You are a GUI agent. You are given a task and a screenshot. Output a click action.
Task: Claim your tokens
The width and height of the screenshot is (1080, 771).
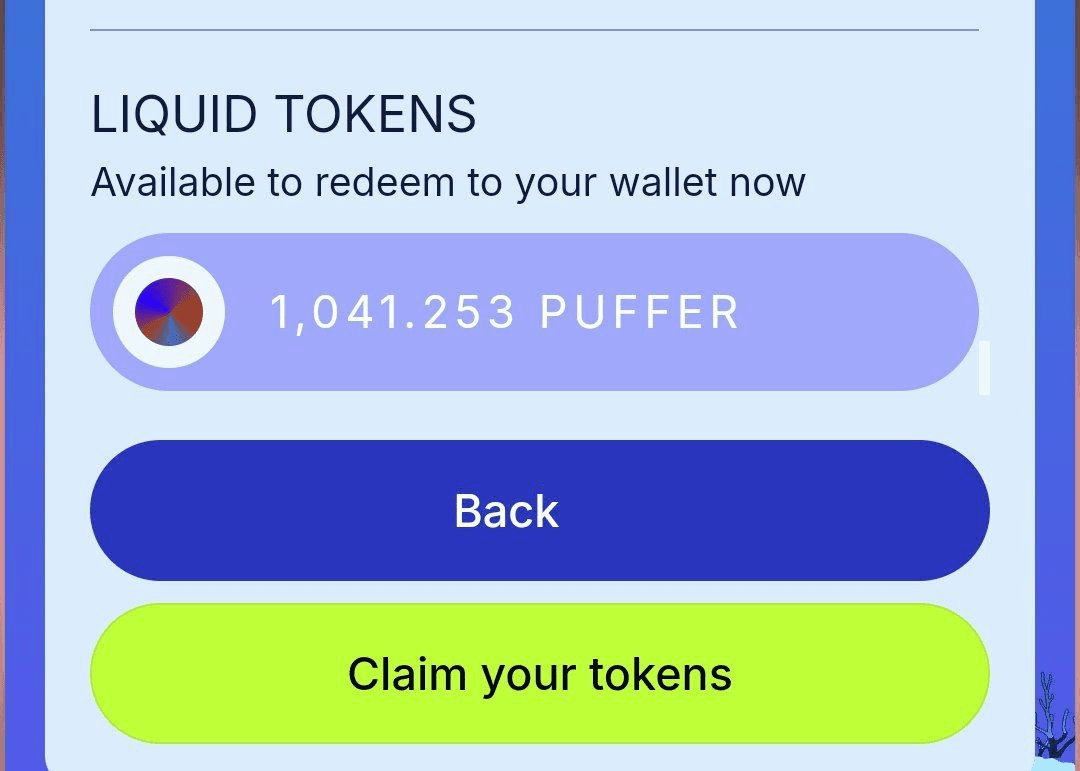click(x=539, y=674)
